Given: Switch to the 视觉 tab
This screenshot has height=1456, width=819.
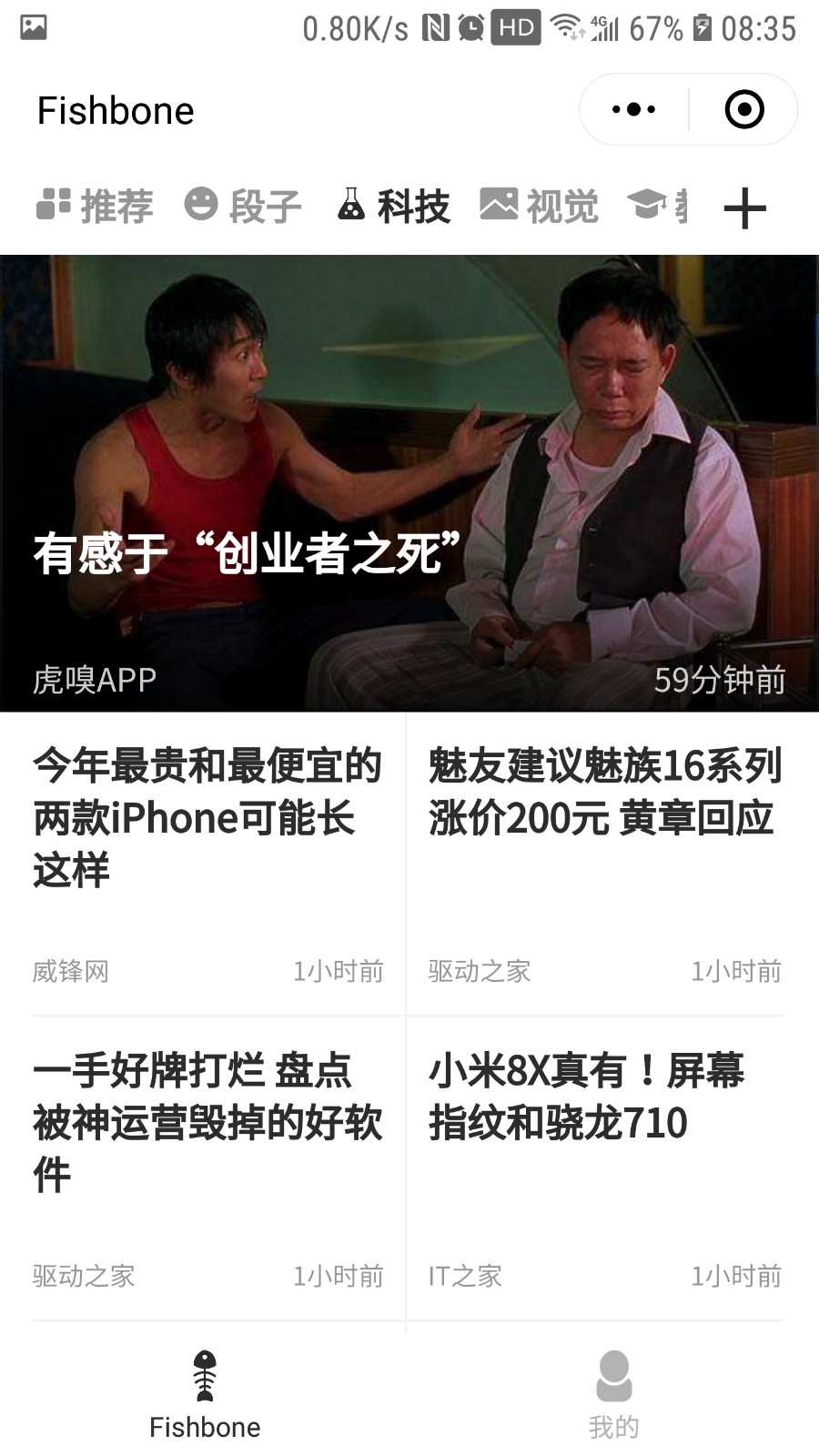Looking at the screenshot, I should [x=539, y=207].
